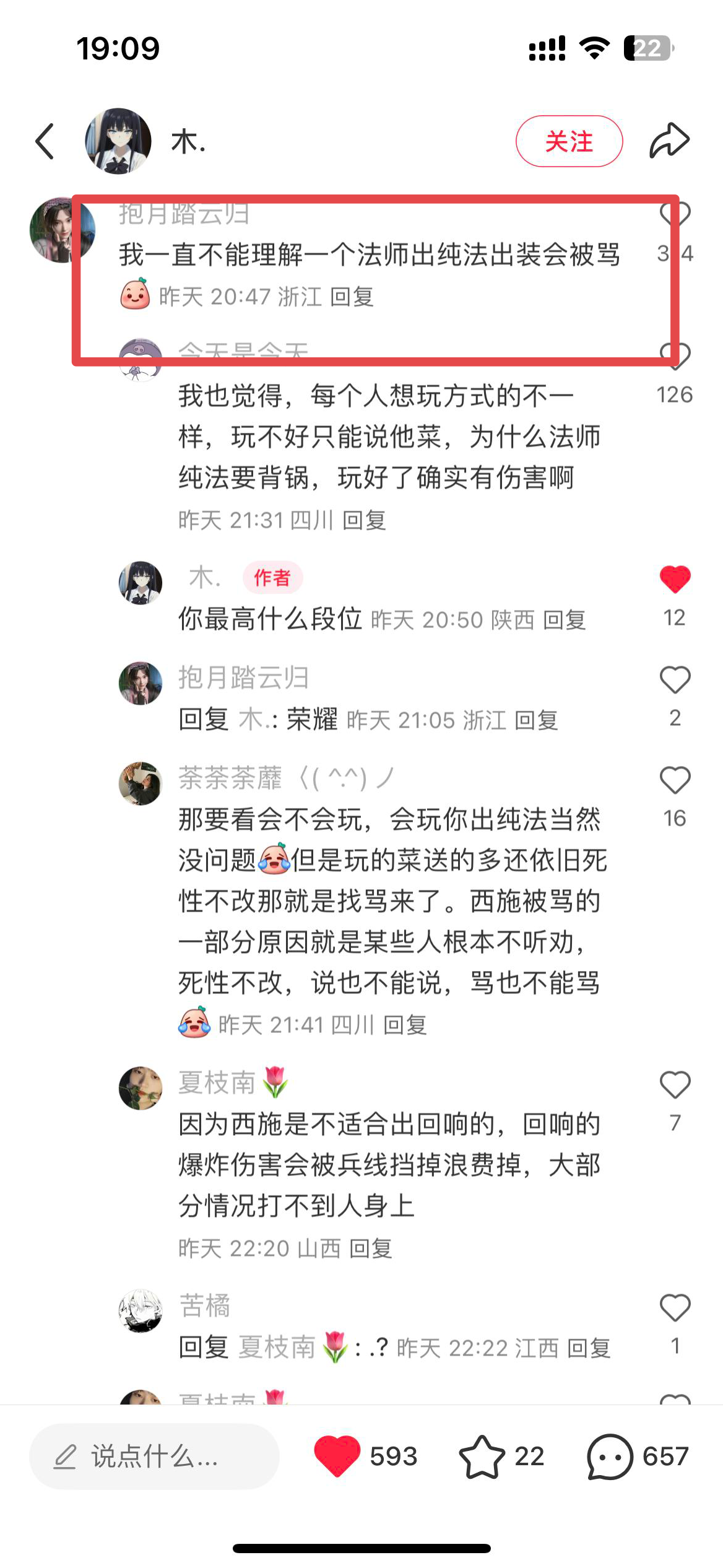723x1568 pixels.
Task: Reply to author's 你最高什么段位 comment
Action: tap(564, 620)
